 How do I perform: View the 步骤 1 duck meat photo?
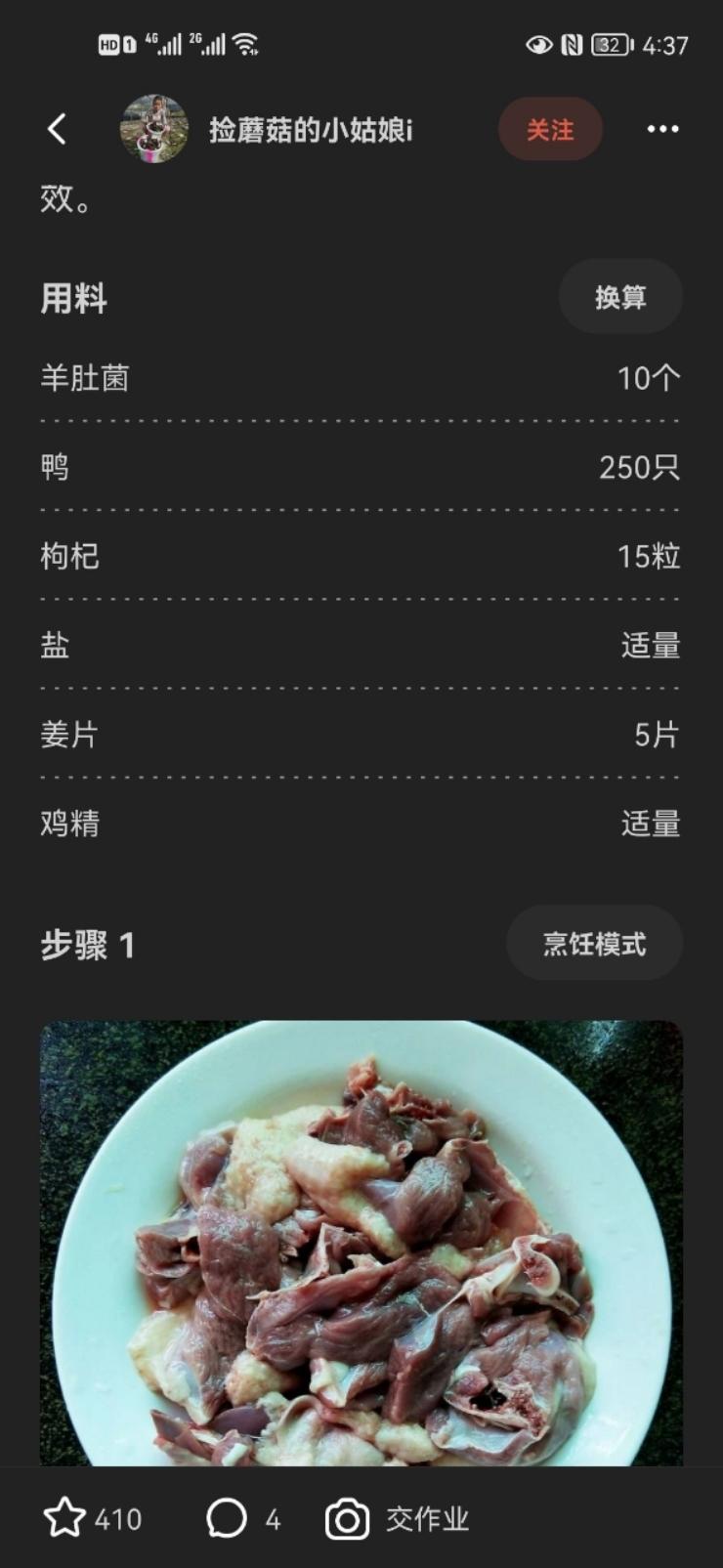click(x=361, y=1242)
